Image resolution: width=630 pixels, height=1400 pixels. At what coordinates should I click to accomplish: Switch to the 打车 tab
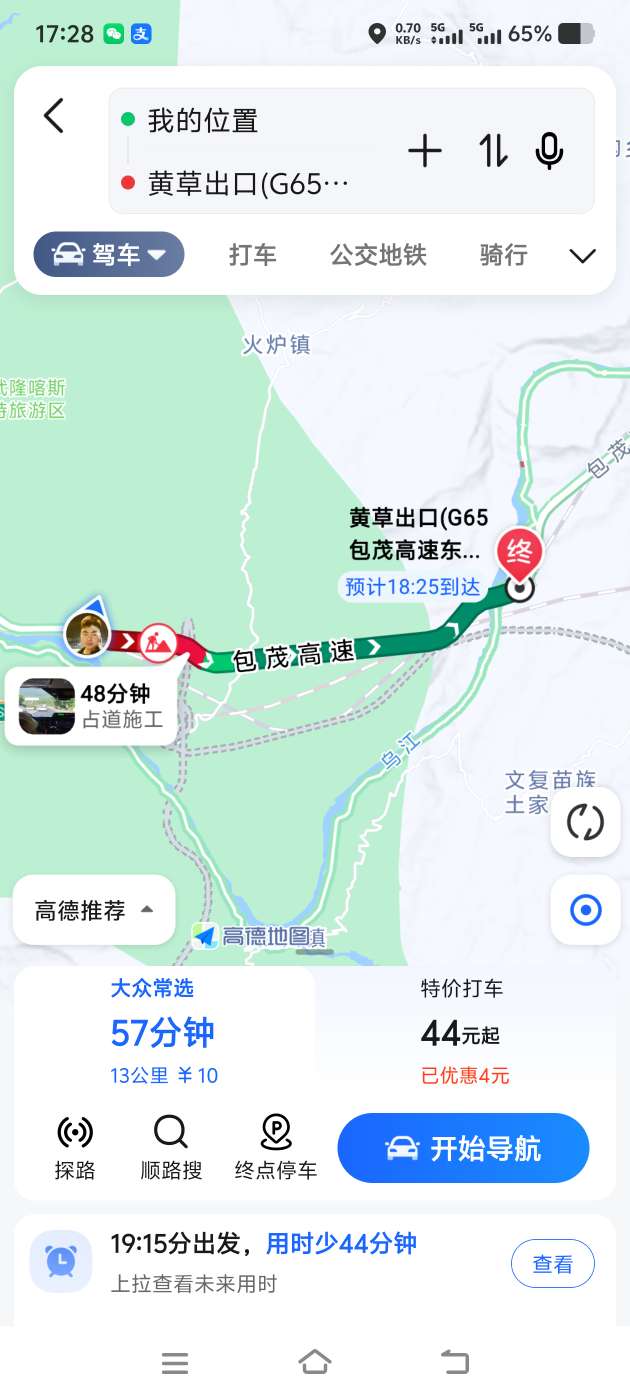point(252,255)
